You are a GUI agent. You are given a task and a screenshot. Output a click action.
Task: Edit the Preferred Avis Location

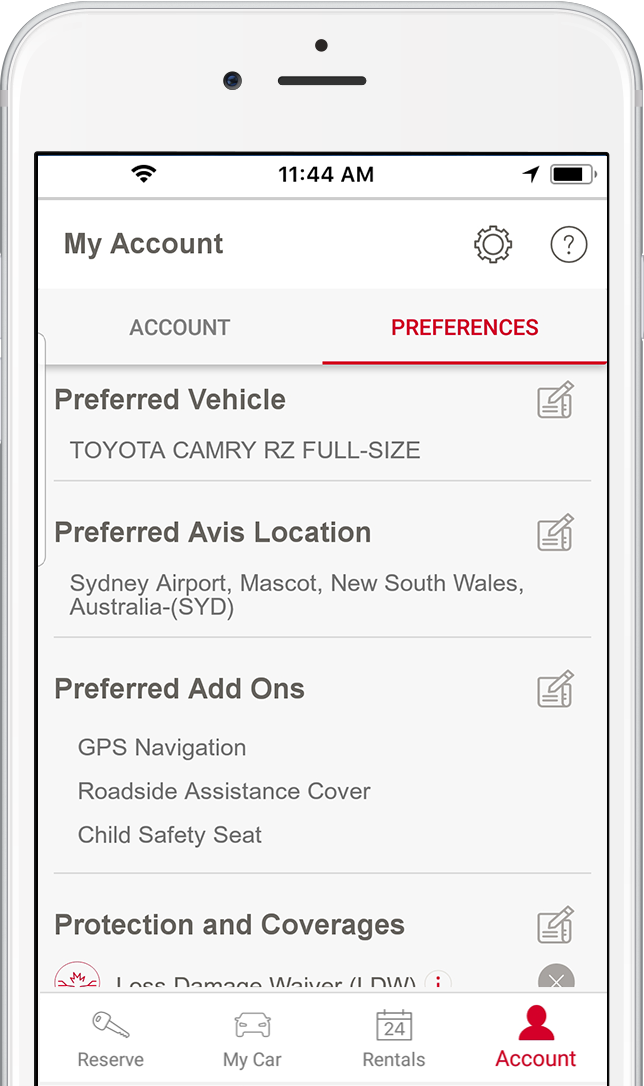(555, 533)
